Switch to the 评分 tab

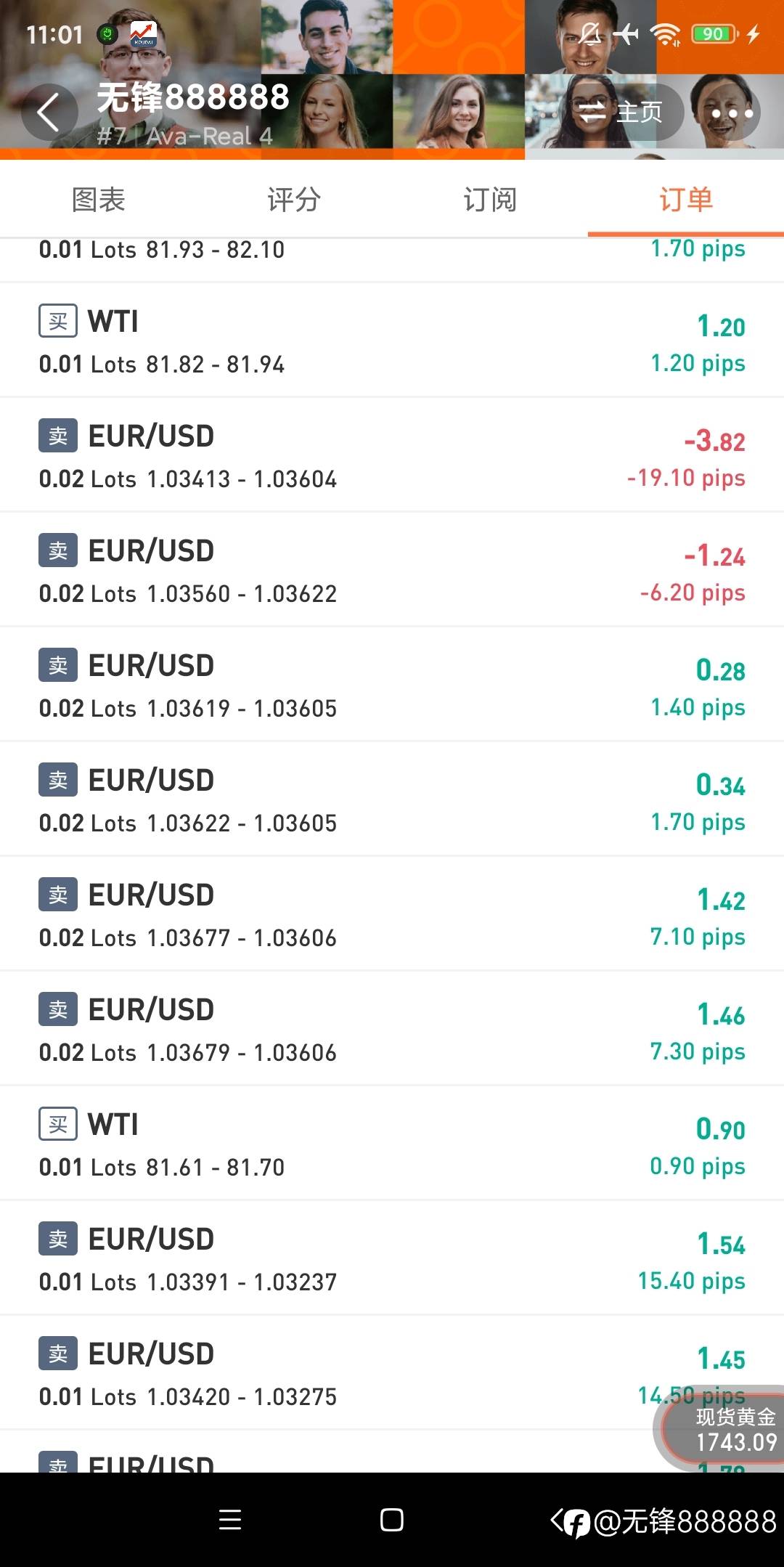click(x=294, y=199)
